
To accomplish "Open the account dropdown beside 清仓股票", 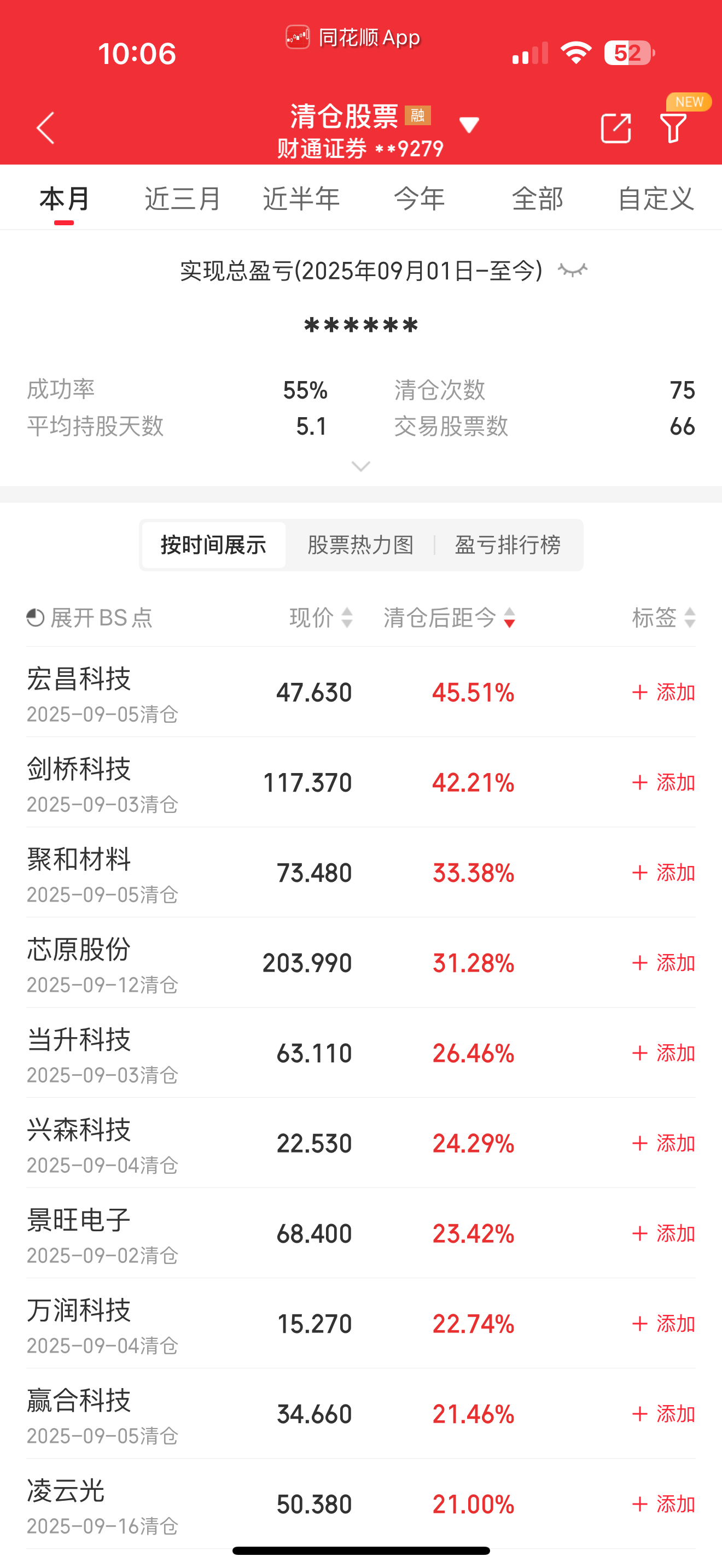I will 469,125.
